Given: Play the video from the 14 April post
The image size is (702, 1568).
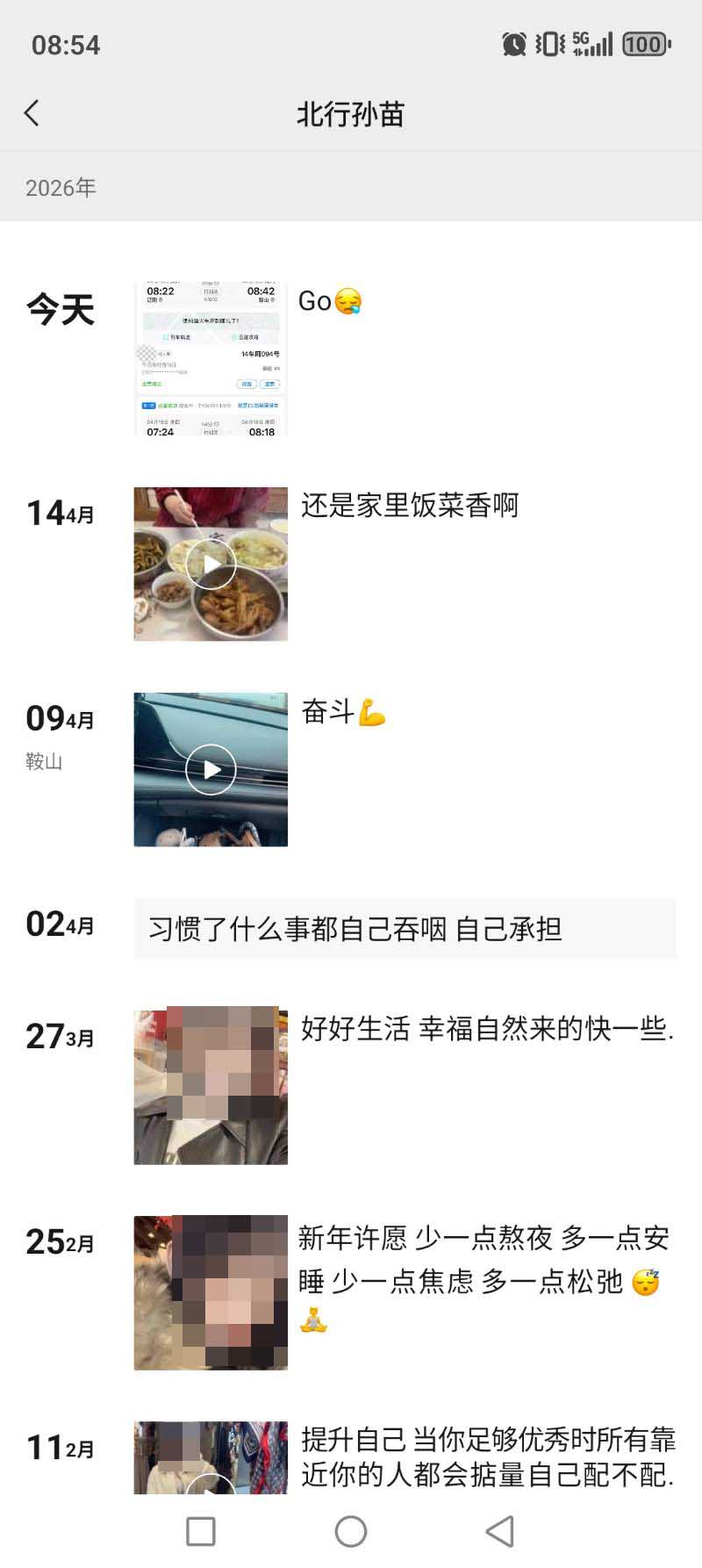Looking at the screenshot, I should coord(211,564).
